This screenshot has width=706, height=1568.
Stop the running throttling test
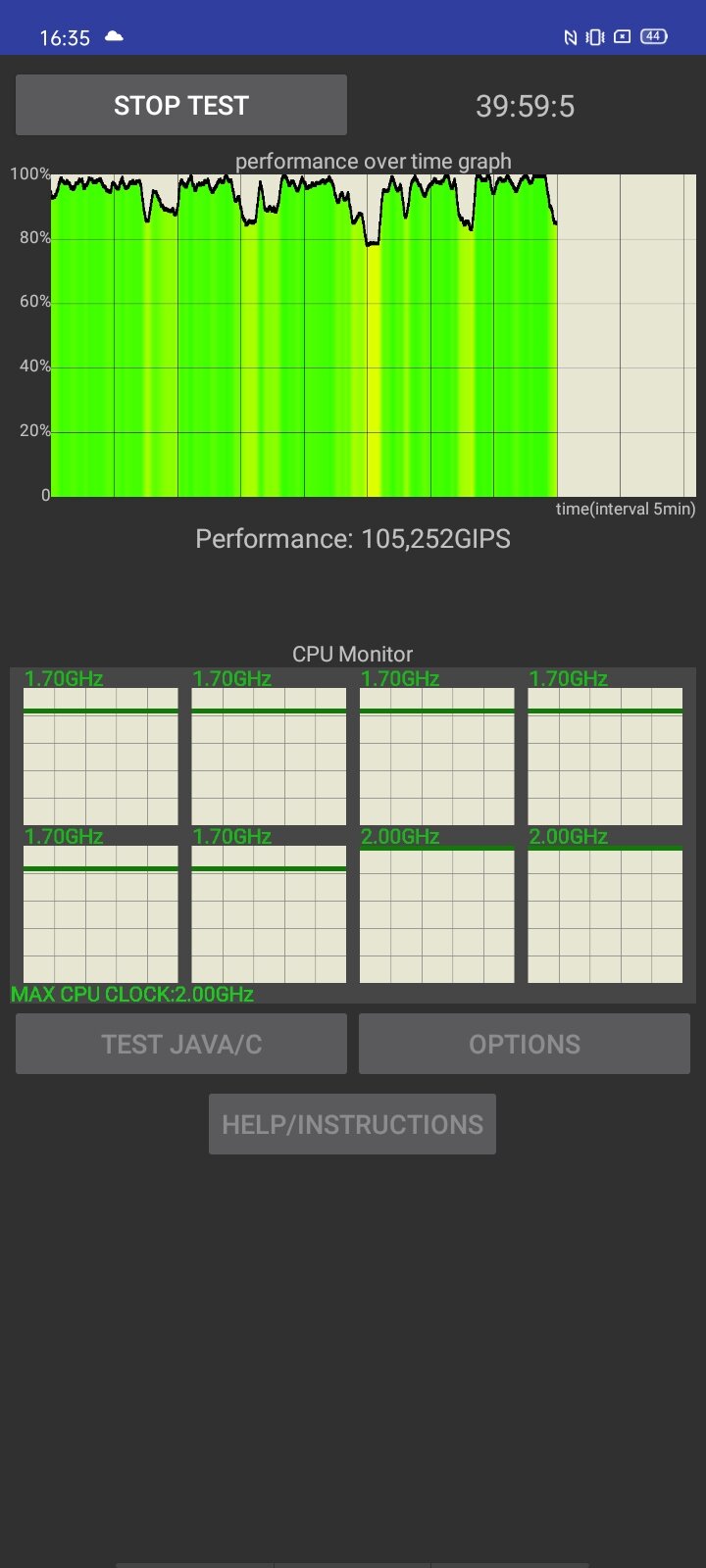click(x=181, y=105)
